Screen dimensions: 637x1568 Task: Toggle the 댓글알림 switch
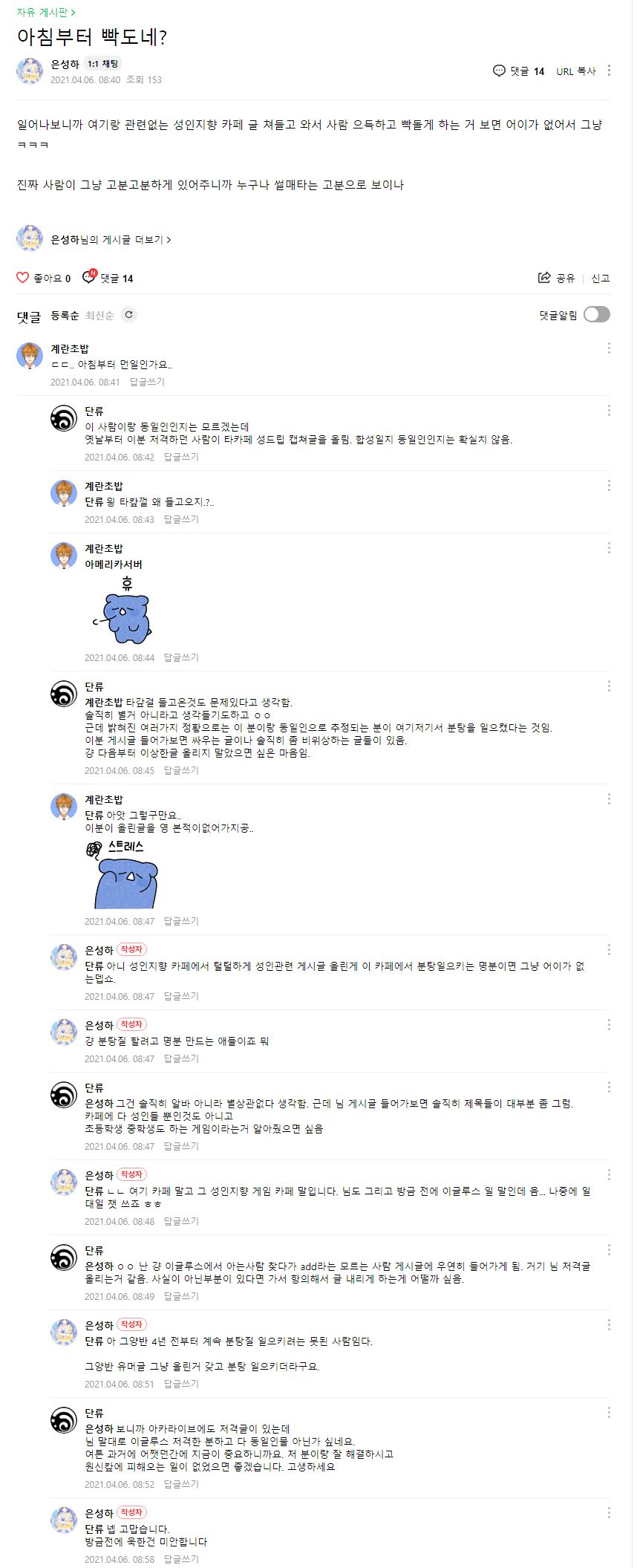point(596,315)
